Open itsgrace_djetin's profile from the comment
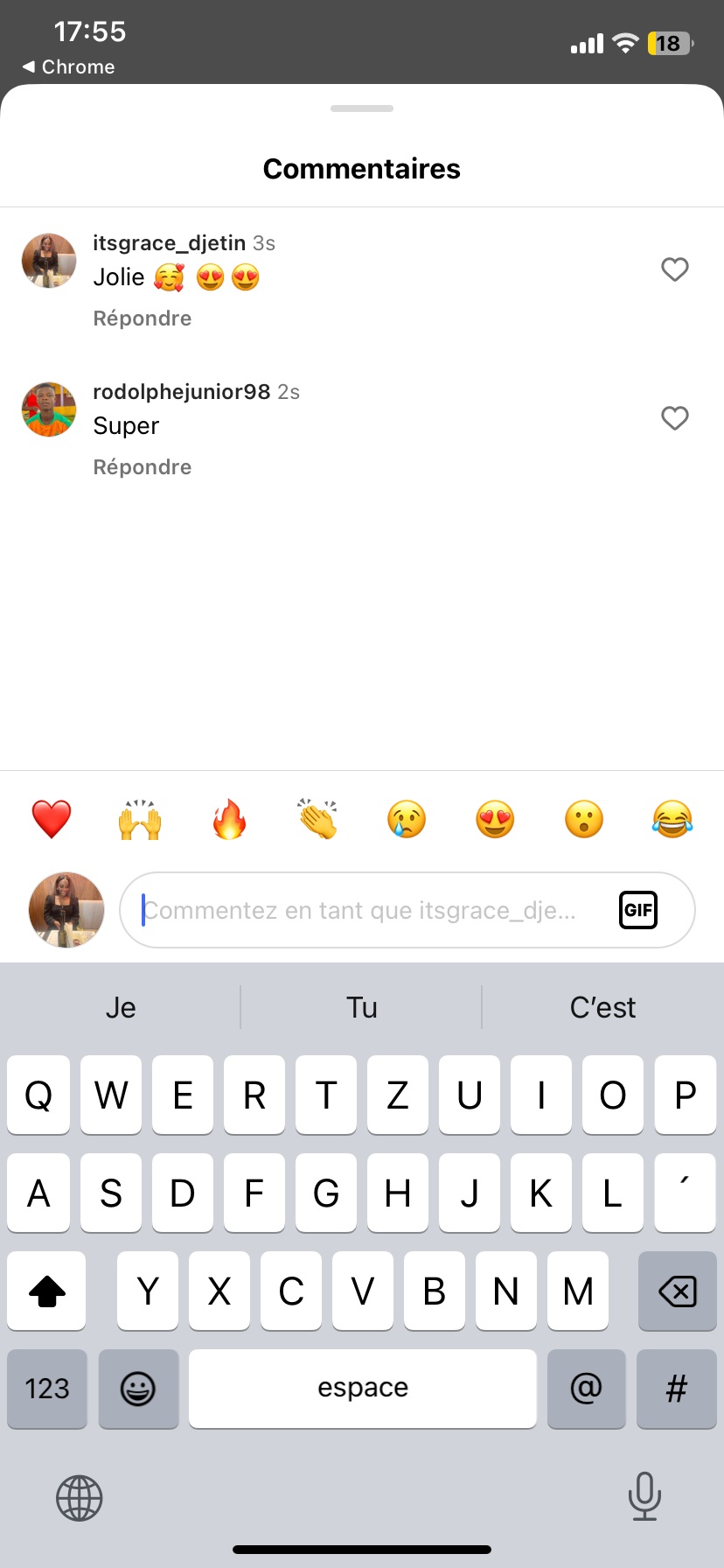Image resolution: width=724 pixels, height=1568 pixels. click(169, 243)
